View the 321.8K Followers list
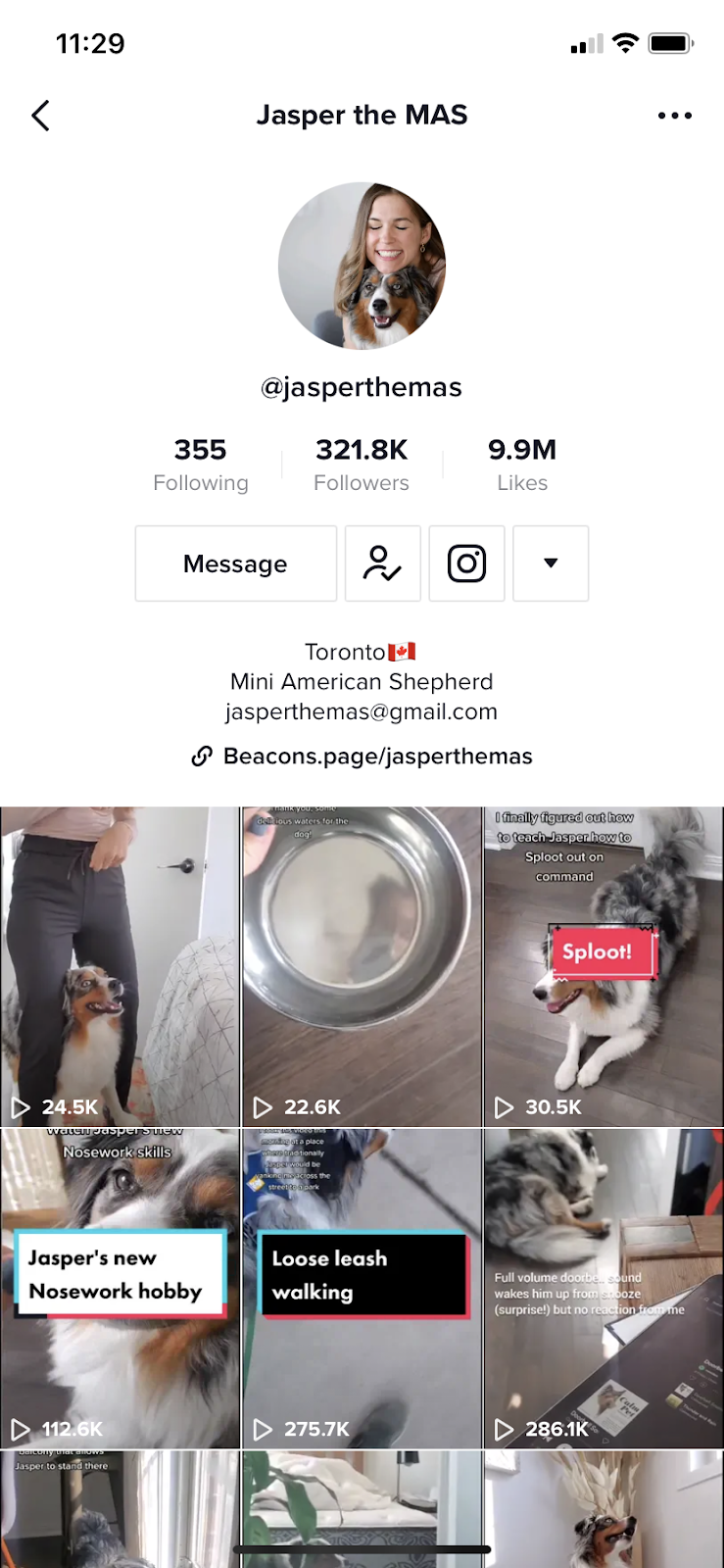724x1568 pixels. (362, 465)
